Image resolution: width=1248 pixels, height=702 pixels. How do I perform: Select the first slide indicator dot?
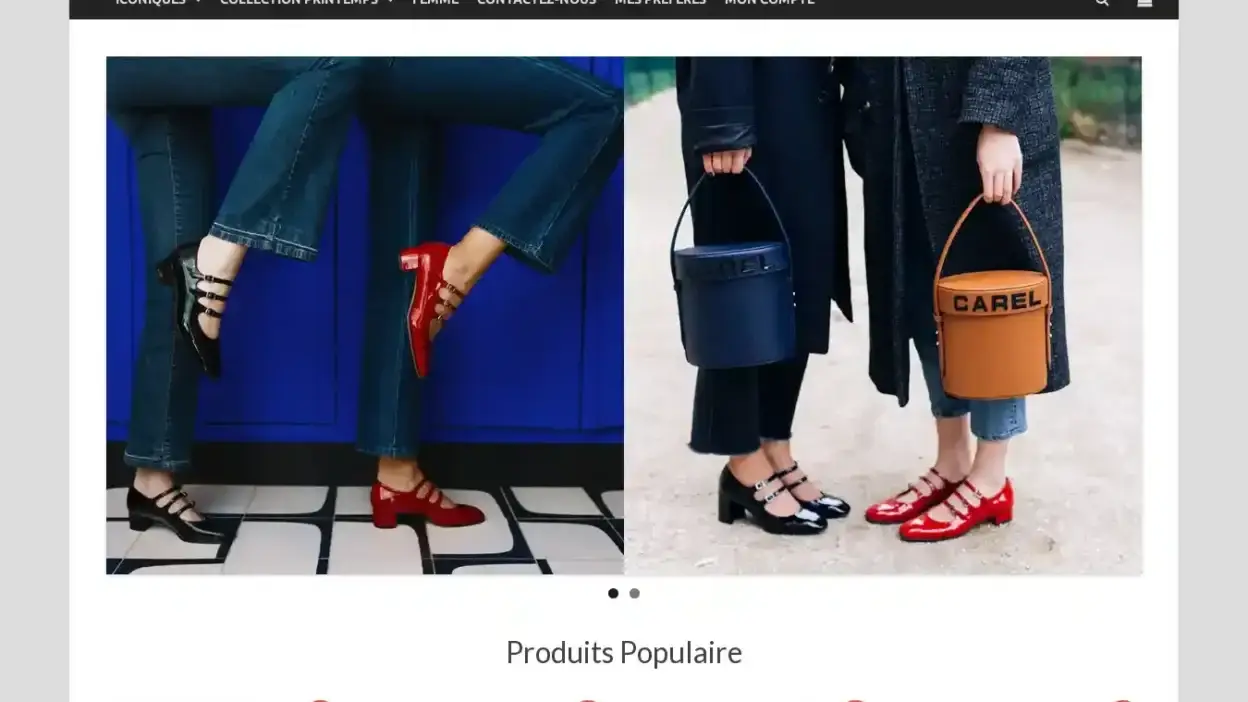(613, 593)
